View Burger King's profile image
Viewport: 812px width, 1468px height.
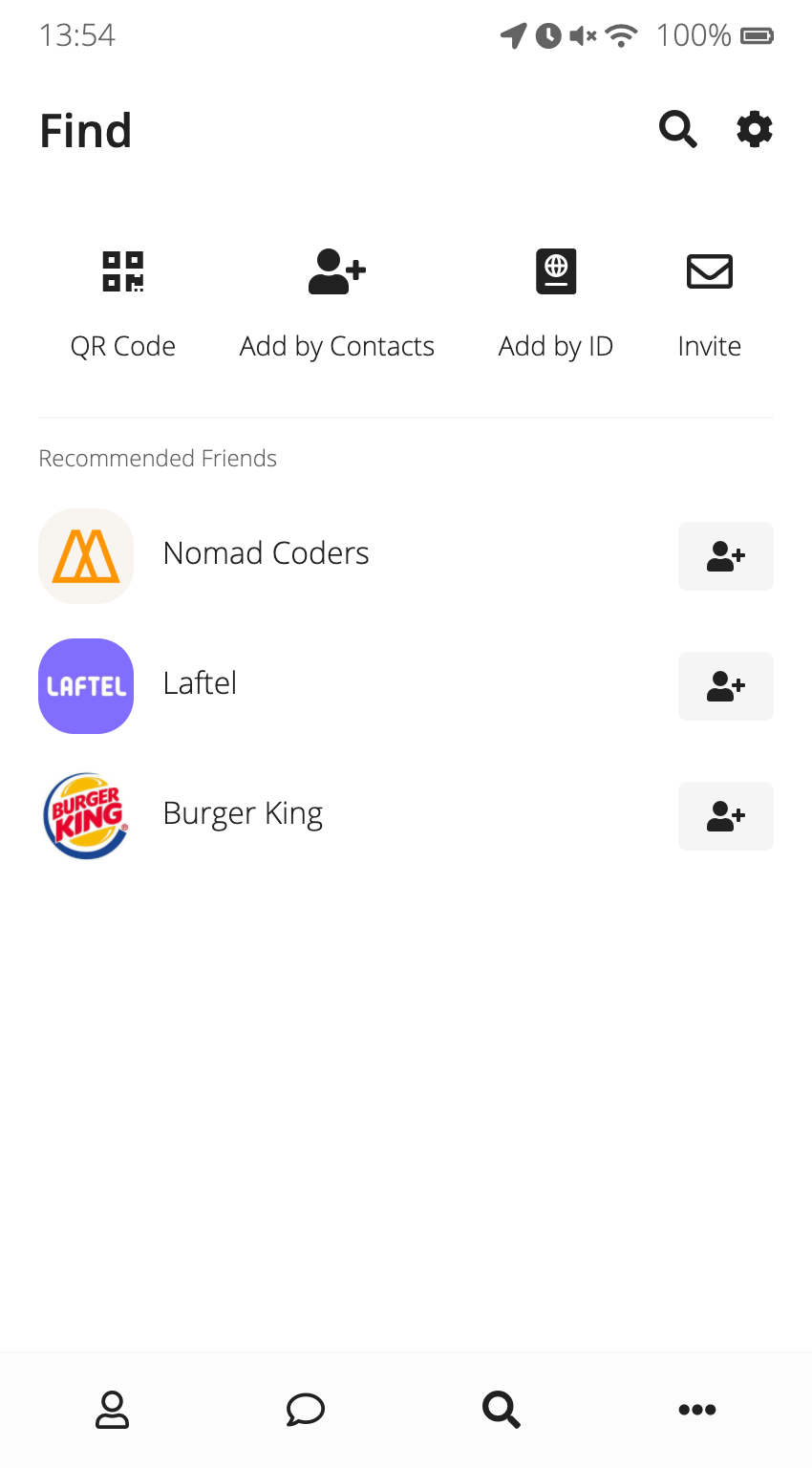pos(86,815)
